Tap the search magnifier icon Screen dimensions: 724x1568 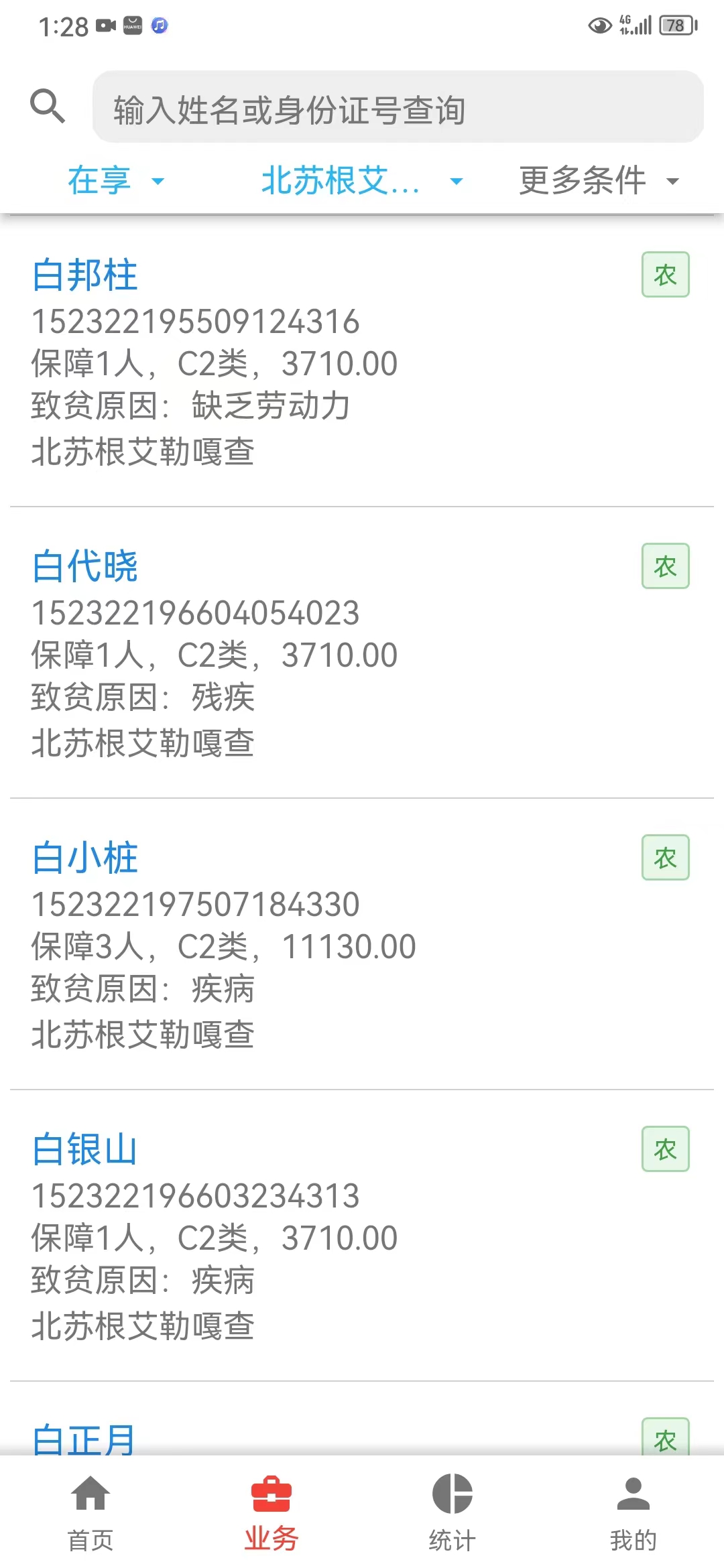[48, 106]
